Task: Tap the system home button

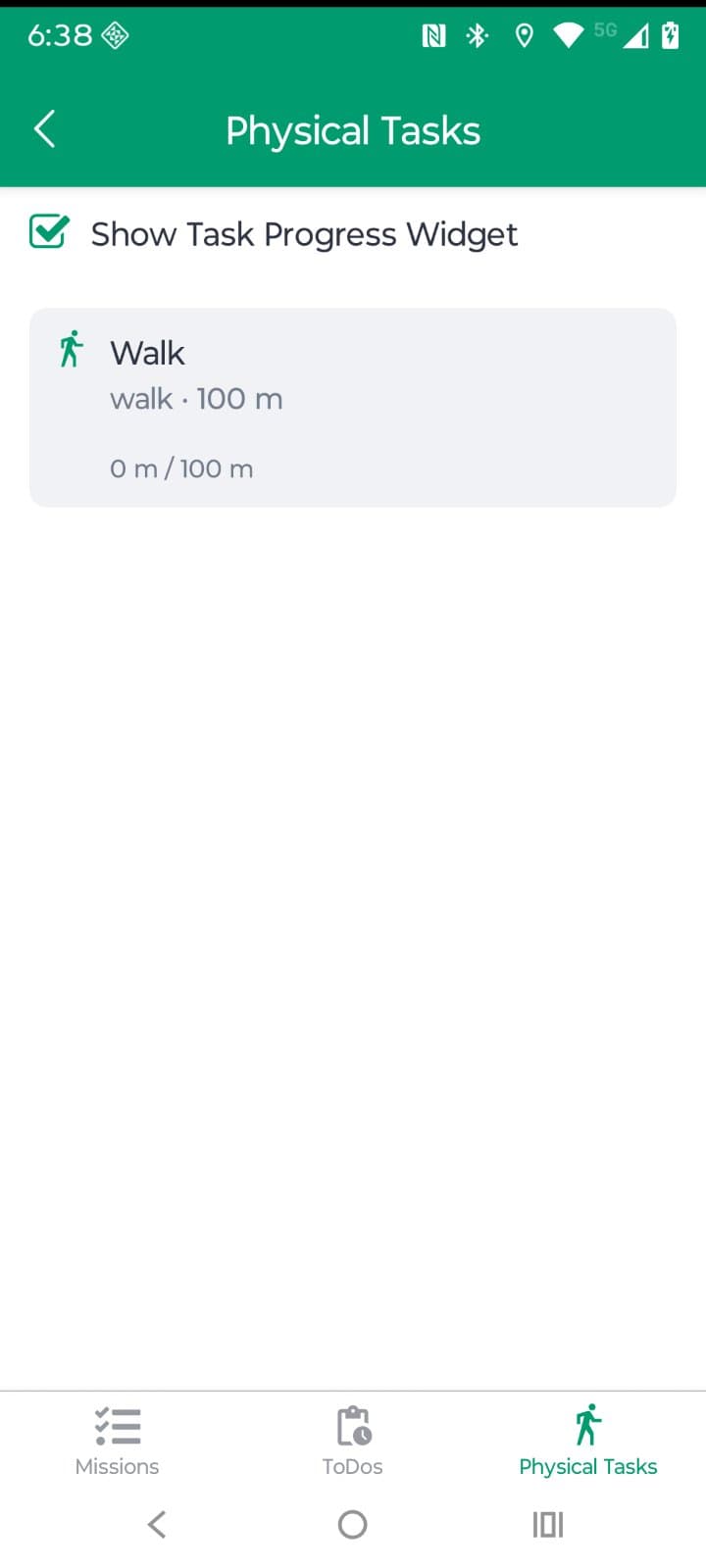Action: tap(352, 1524)
